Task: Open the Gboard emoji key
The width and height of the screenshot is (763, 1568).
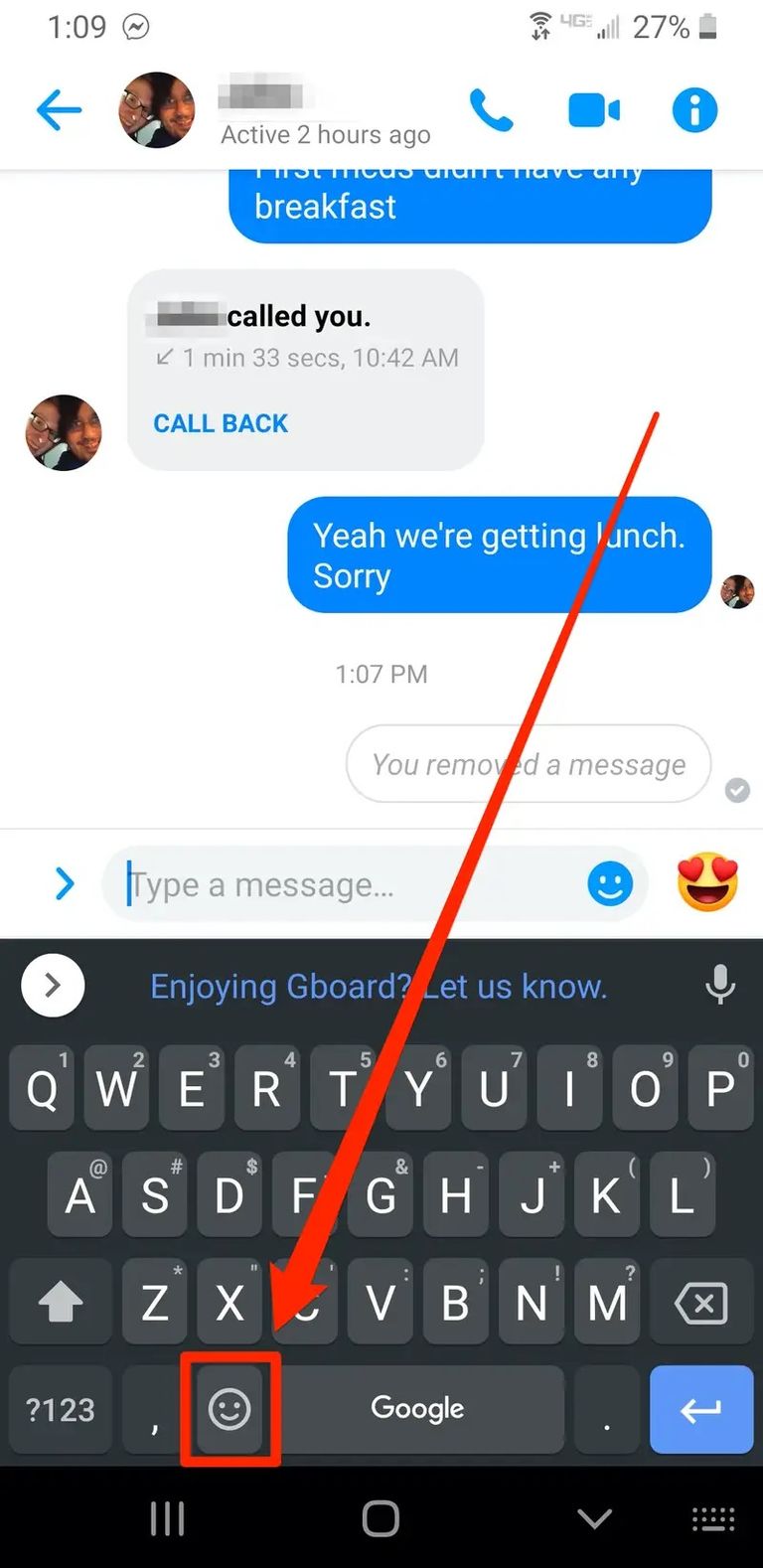Action: point(229,1408)
